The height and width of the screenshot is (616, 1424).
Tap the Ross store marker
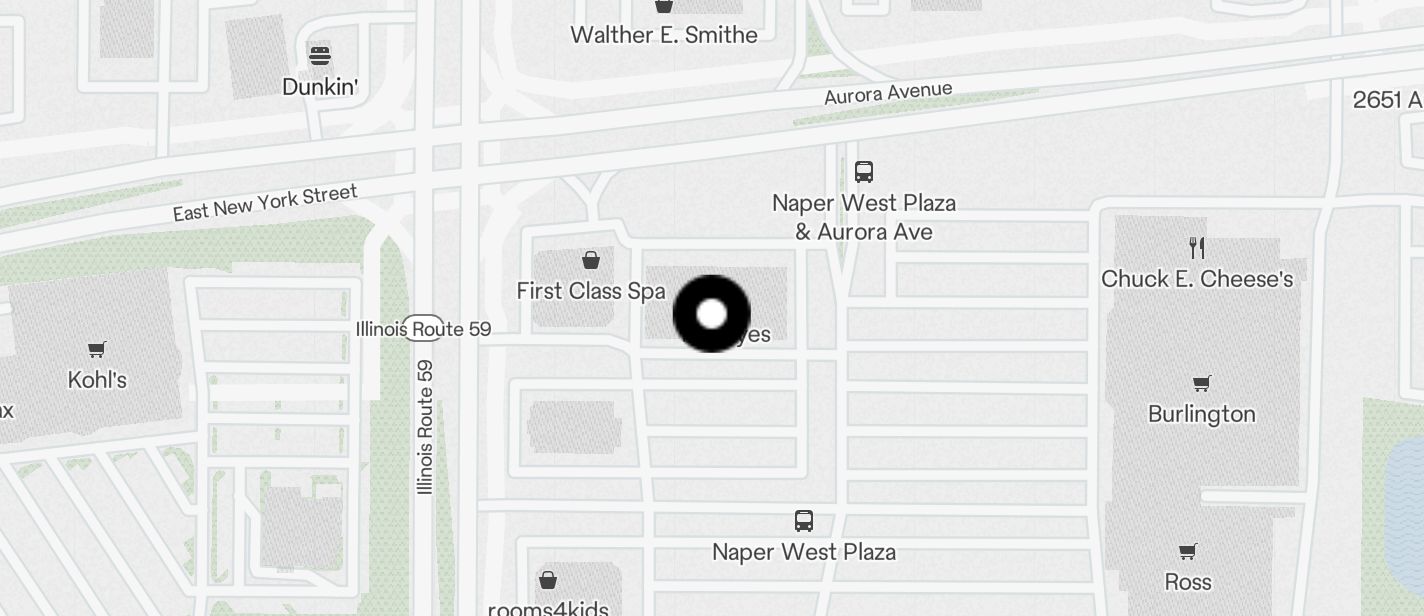click(x=1188, y=552)
